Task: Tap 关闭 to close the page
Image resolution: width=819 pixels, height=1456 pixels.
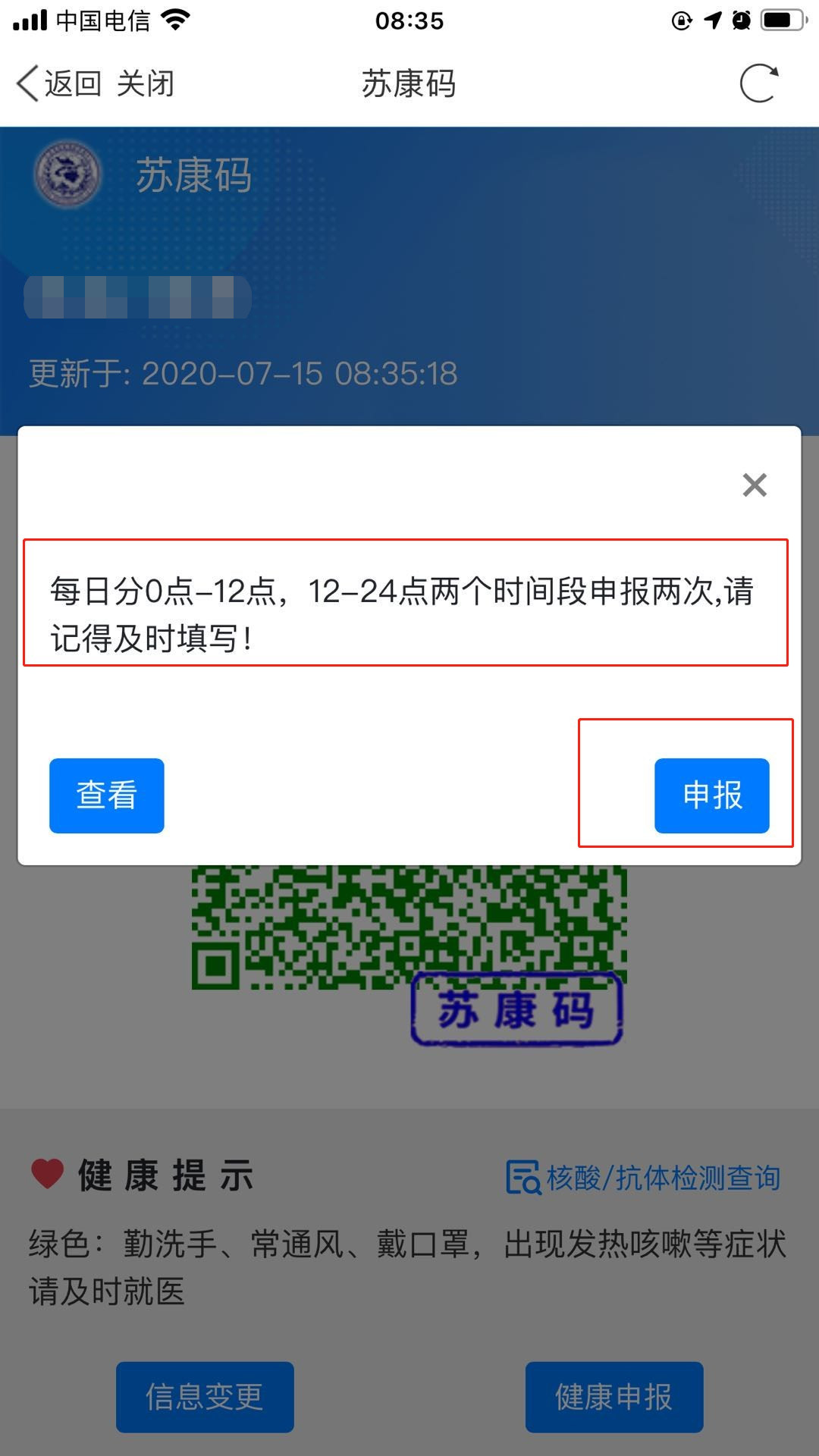Action: 146,83
